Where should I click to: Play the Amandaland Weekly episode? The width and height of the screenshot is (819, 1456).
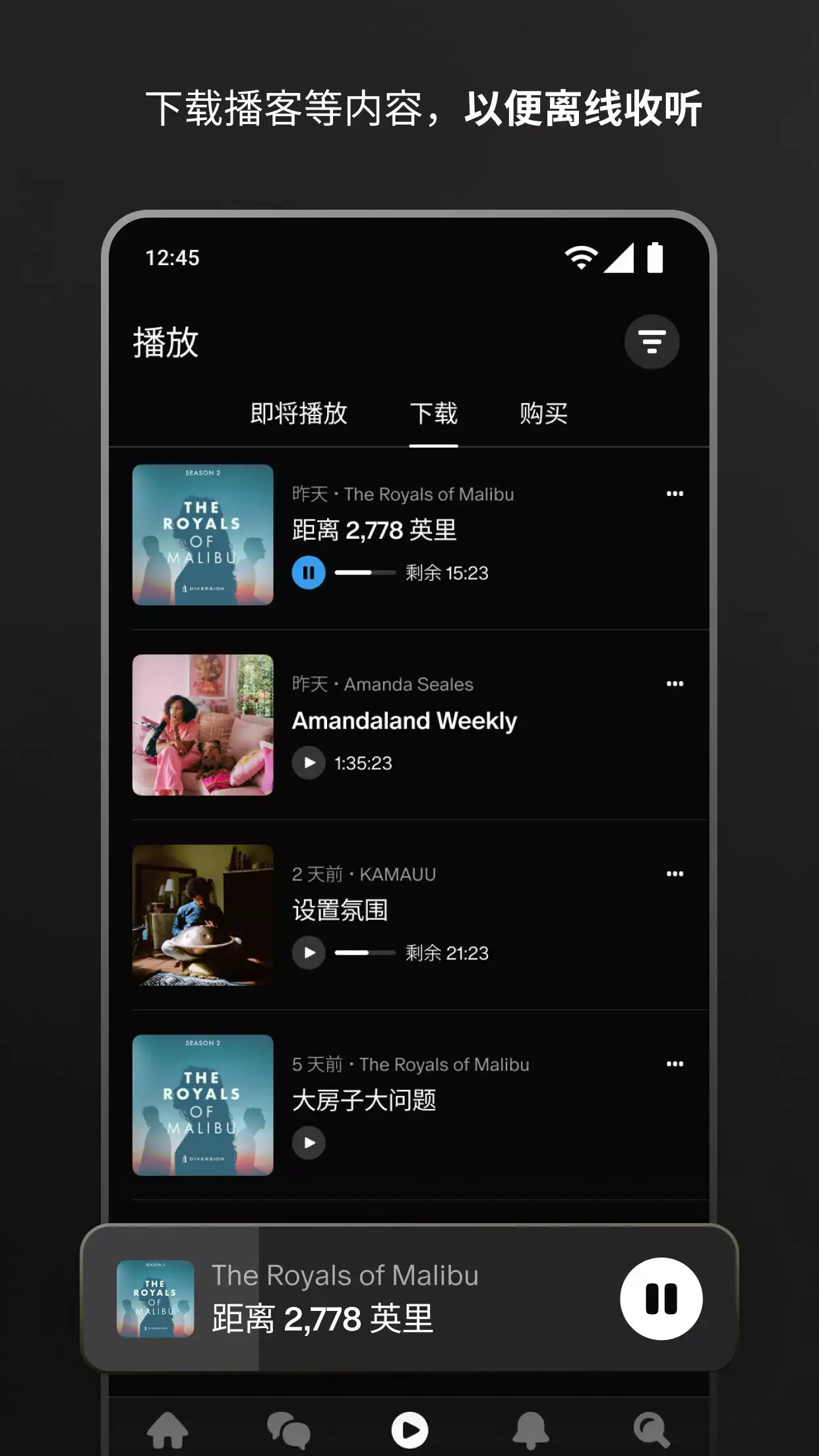point(308,763)
